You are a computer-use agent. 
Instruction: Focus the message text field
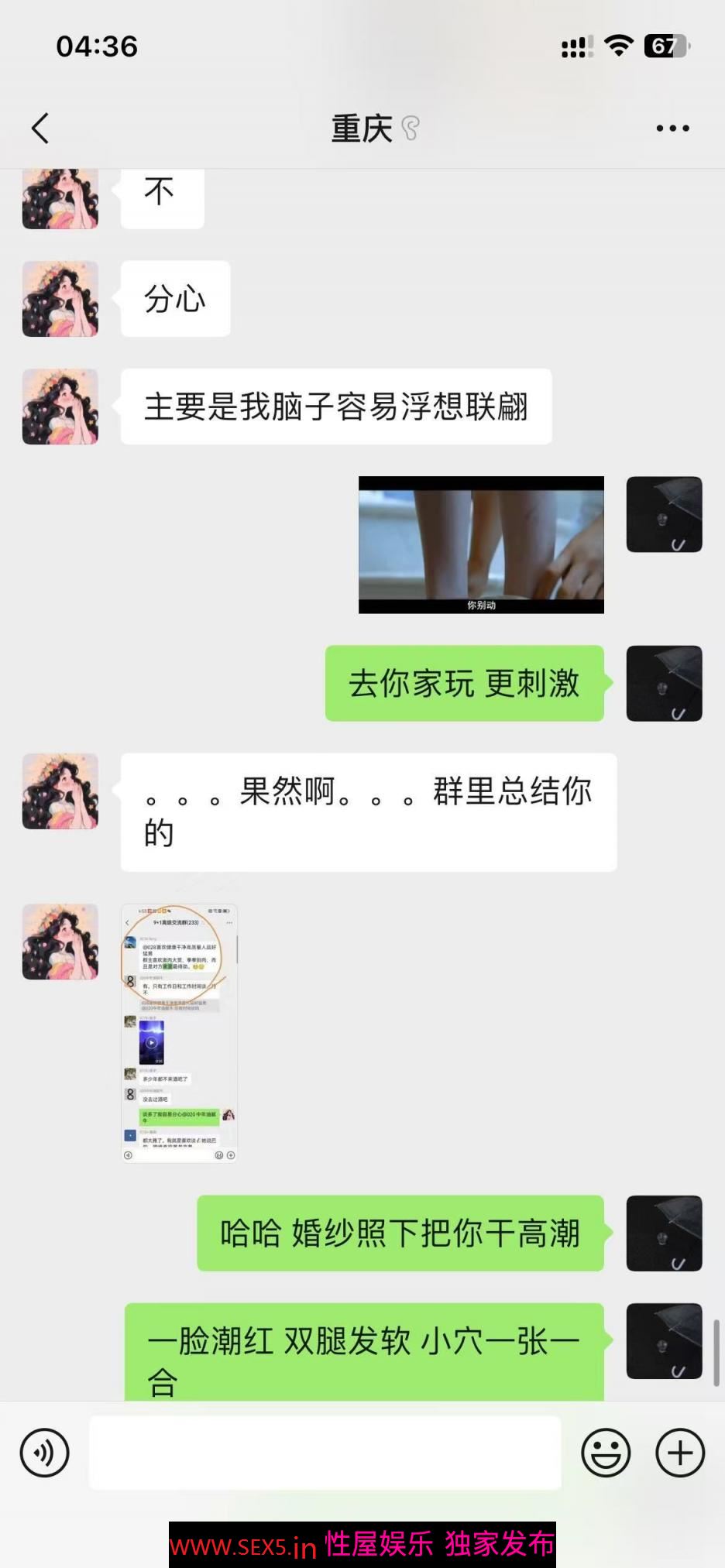tap(325, 1453)
